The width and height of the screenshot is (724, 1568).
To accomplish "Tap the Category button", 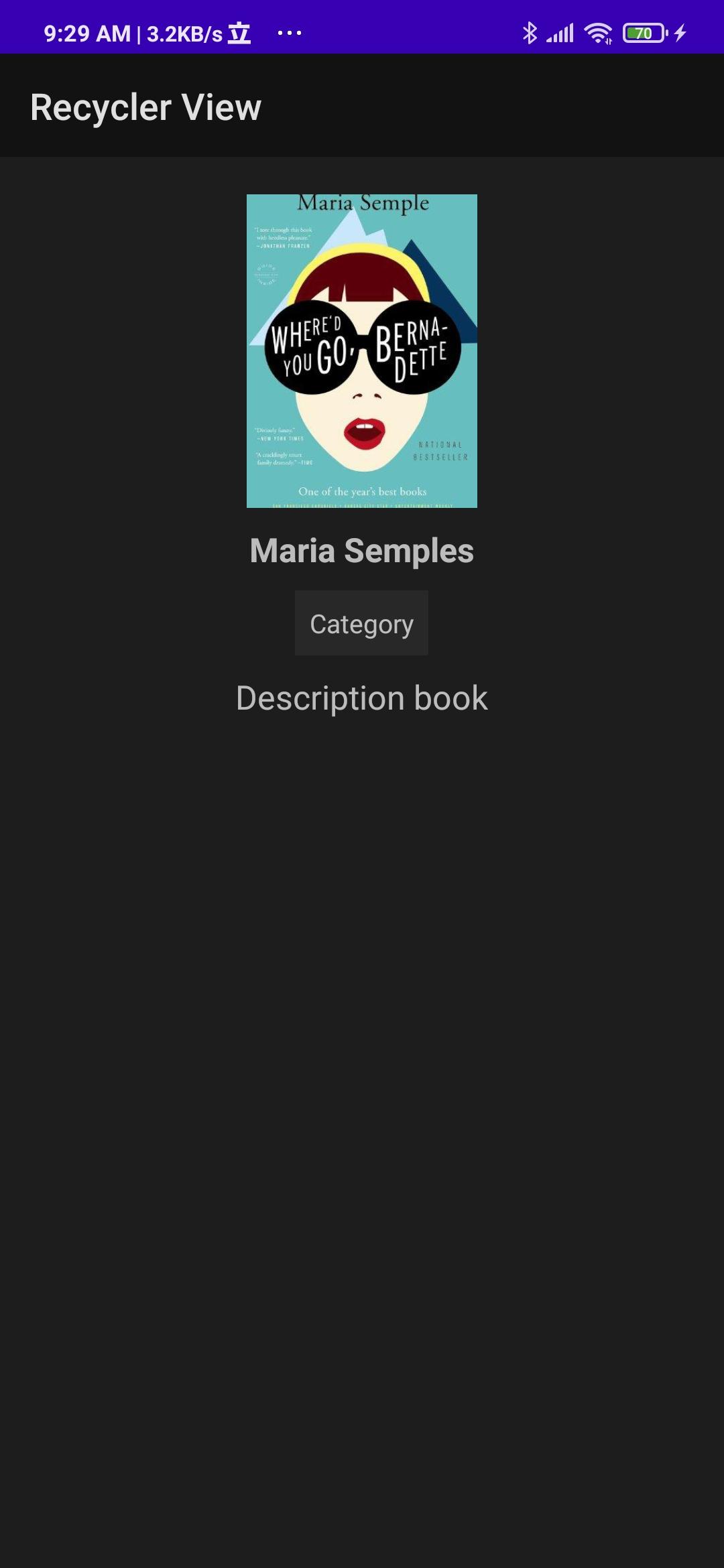I will tap(361, 623).
